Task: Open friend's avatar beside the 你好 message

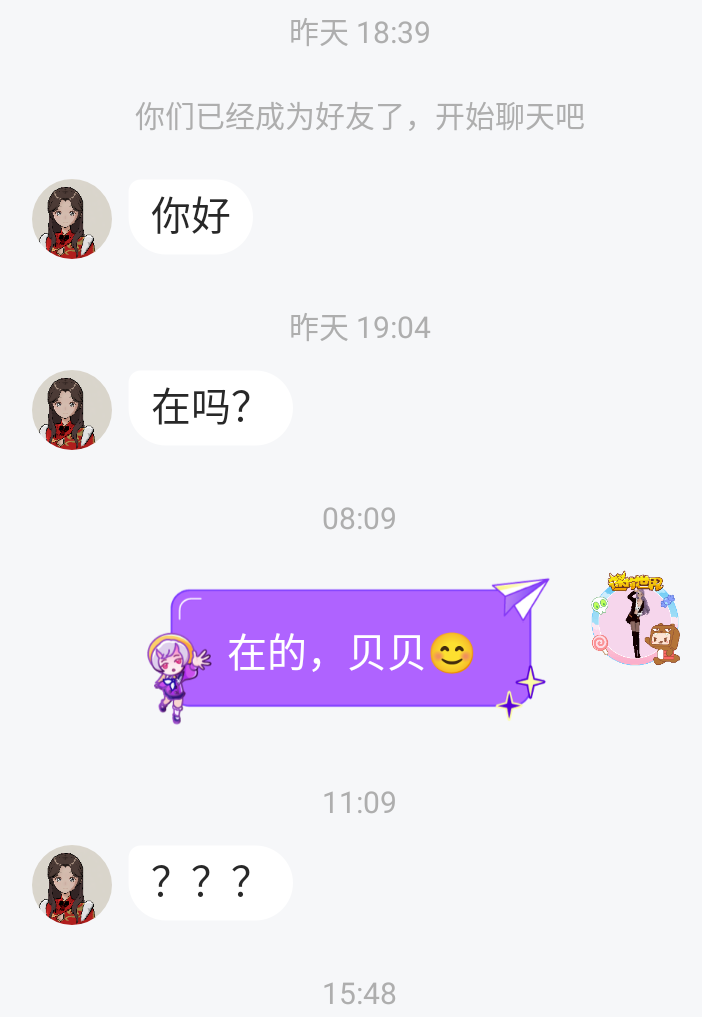Action: pyautogui.click(x=71, y=219)
